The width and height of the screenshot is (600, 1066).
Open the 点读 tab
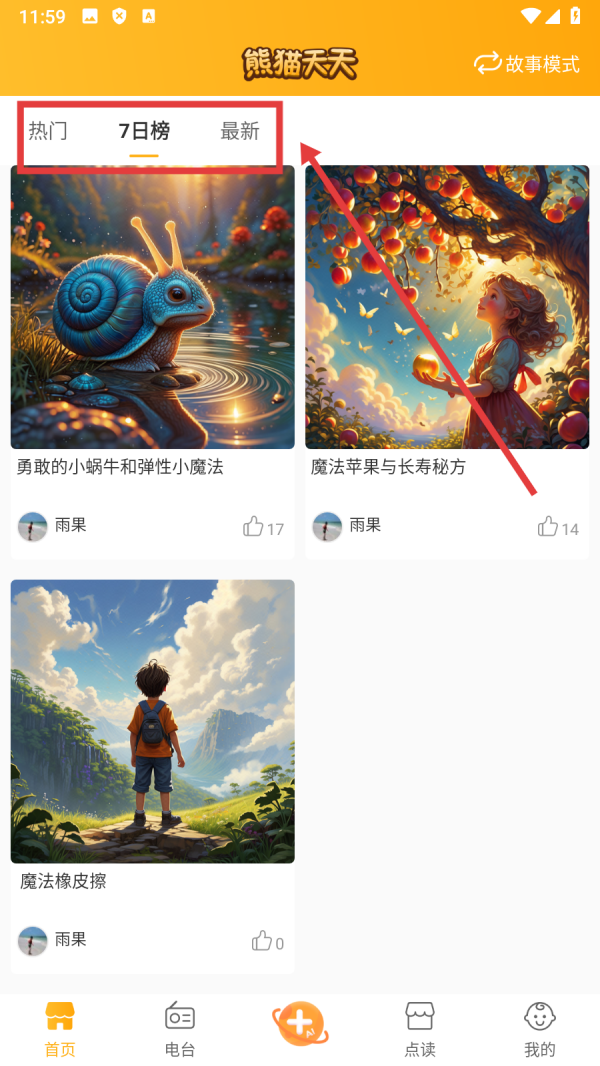[420, 1030]
